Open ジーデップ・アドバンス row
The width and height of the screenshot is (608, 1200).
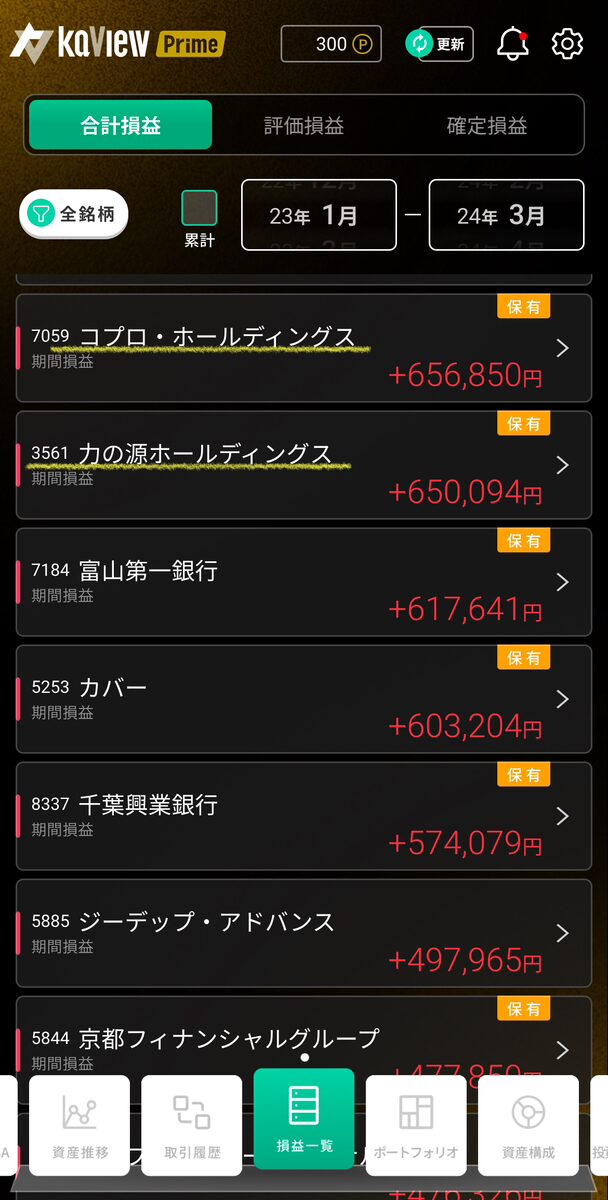tap(304, 933)
